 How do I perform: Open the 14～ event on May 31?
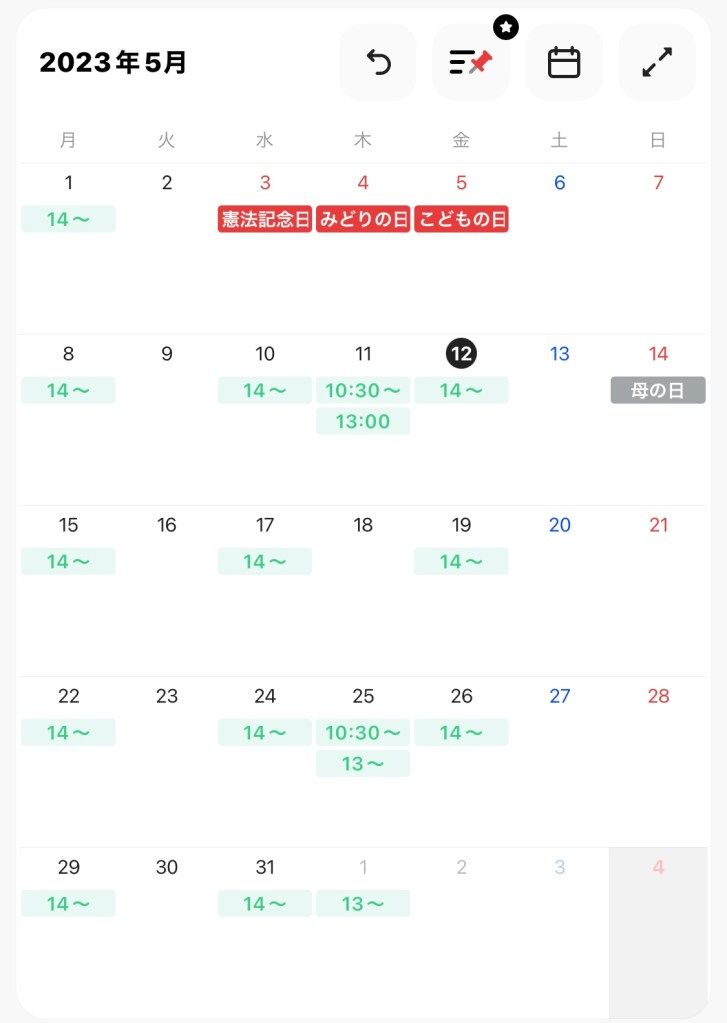(265, 904)
